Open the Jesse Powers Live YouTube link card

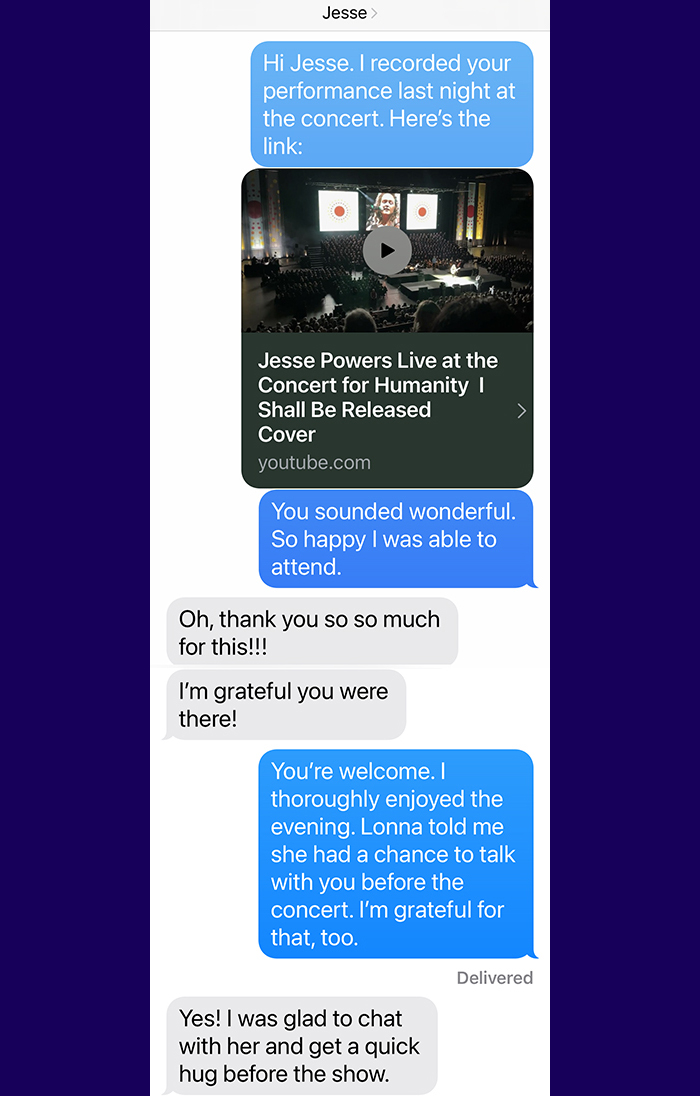[x=387, y=410]
